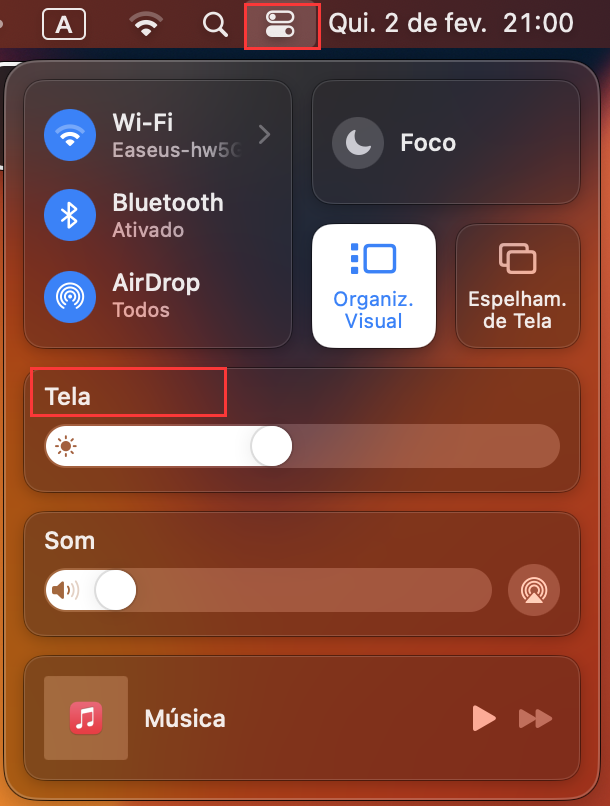The height and width of the screenshot is (806, 610).
Task: Tap the Som volume slider
Action: pos(268,590)
